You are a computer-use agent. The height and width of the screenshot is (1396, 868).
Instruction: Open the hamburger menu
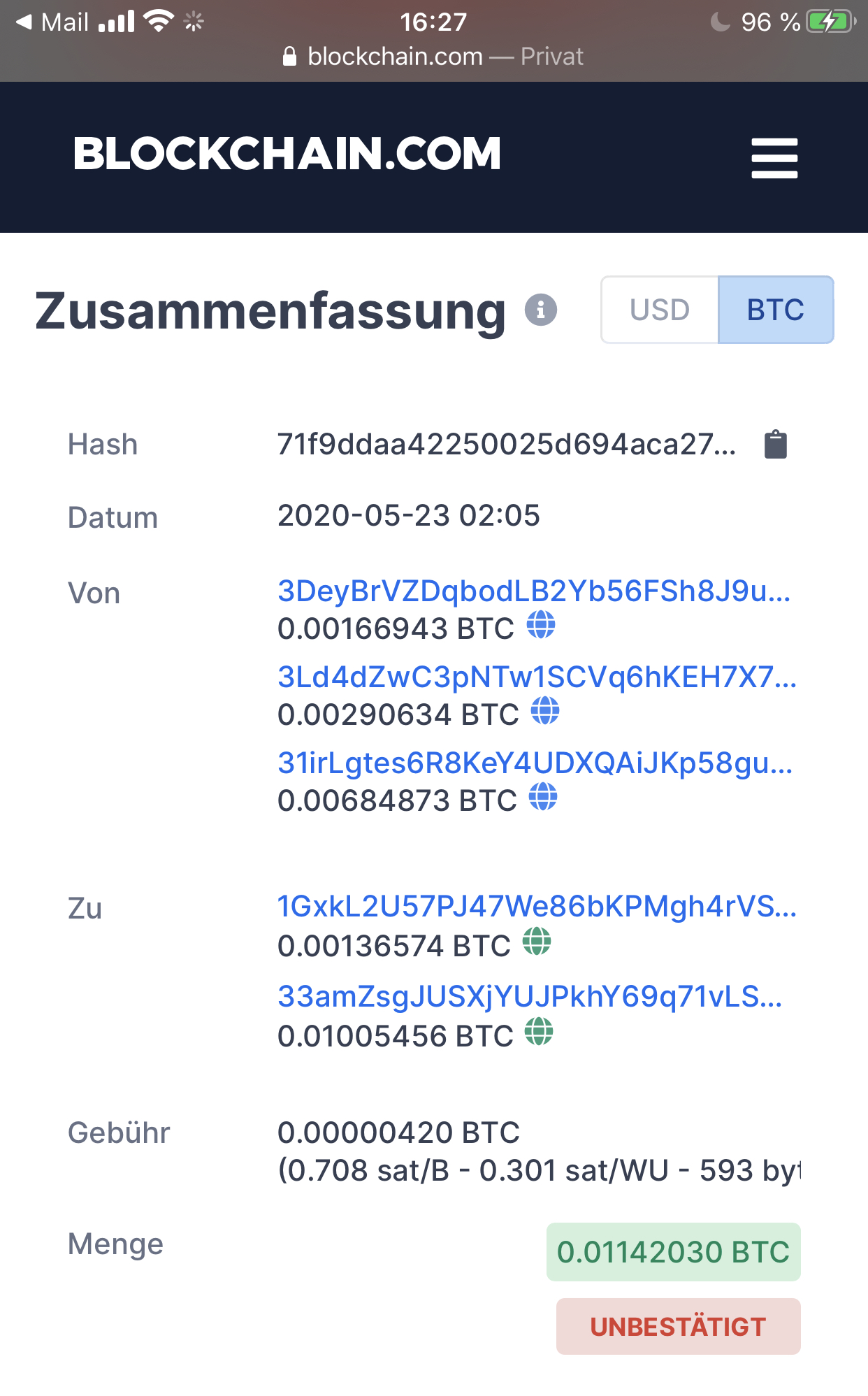pos(774,158)
